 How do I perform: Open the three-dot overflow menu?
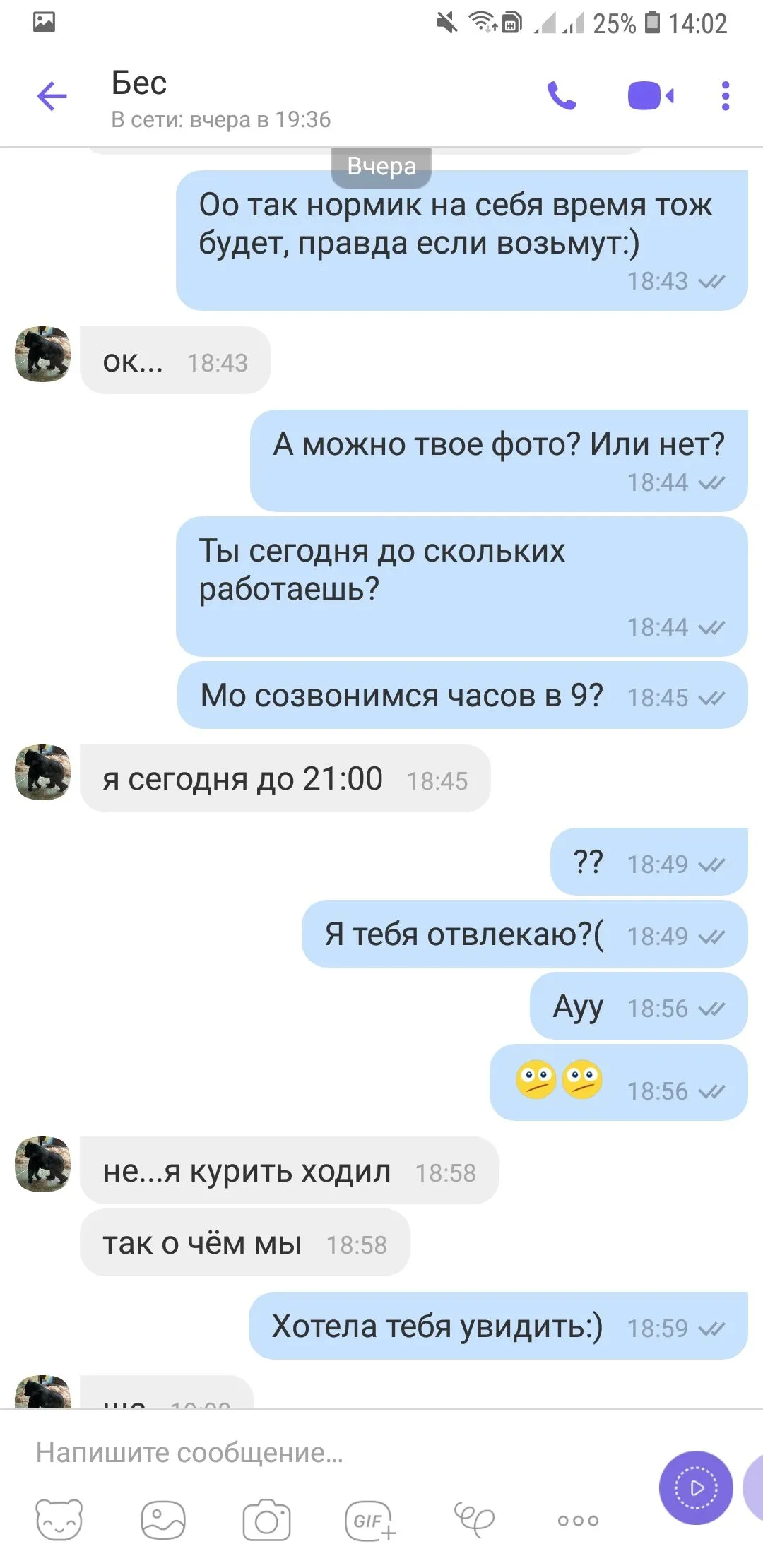pyautogui.click(x=725, y=96)
